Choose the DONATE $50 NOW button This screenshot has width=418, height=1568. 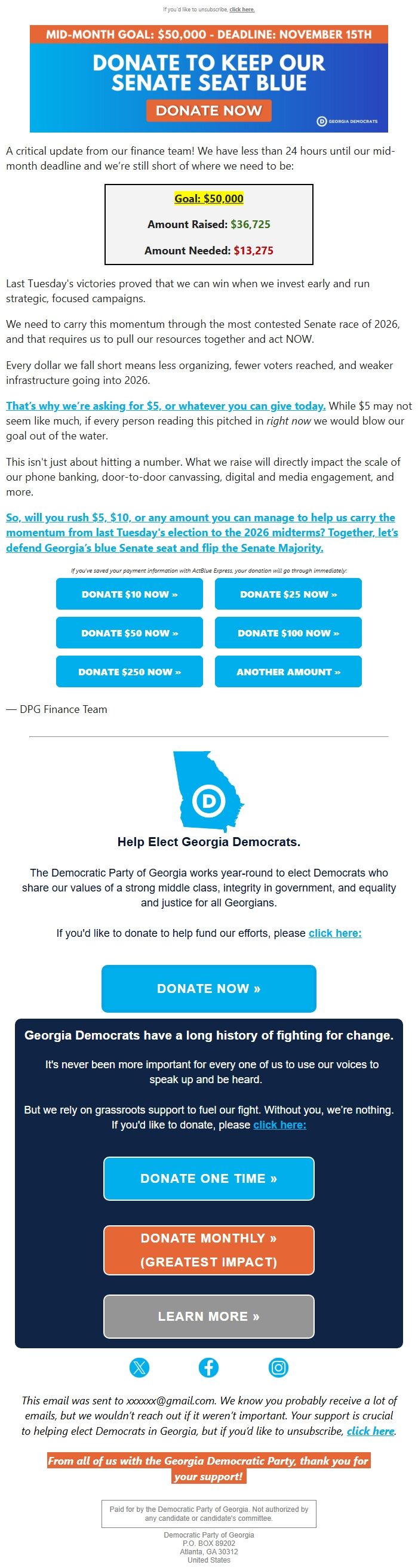[x=129, y=633]
